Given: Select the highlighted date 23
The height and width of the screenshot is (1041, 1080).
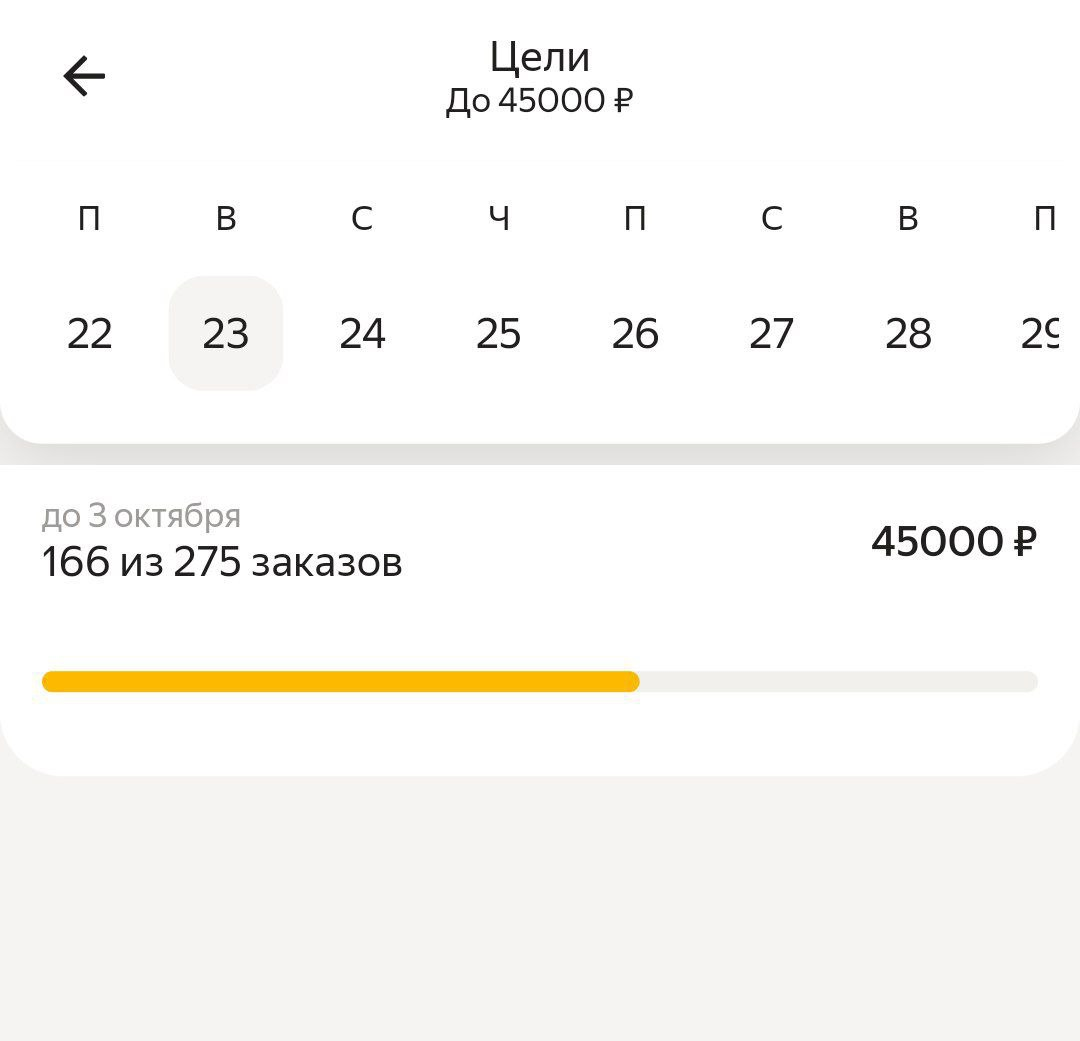Looking at the screenshot, I should [x=226, y=334].
